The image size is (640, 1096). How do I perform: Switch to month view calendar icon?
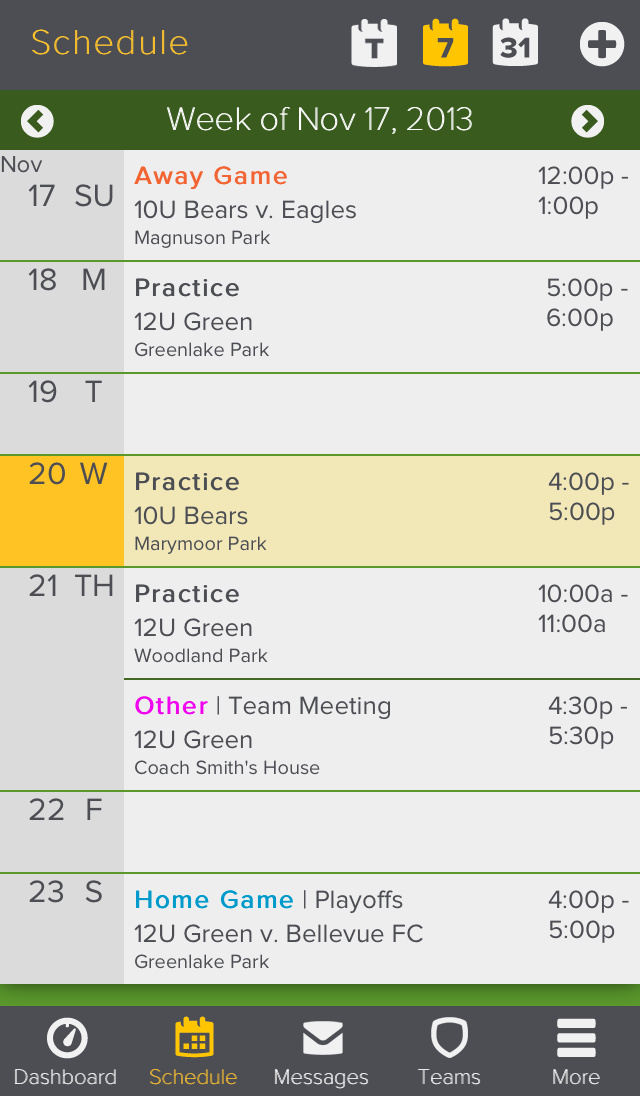(516, 44)
